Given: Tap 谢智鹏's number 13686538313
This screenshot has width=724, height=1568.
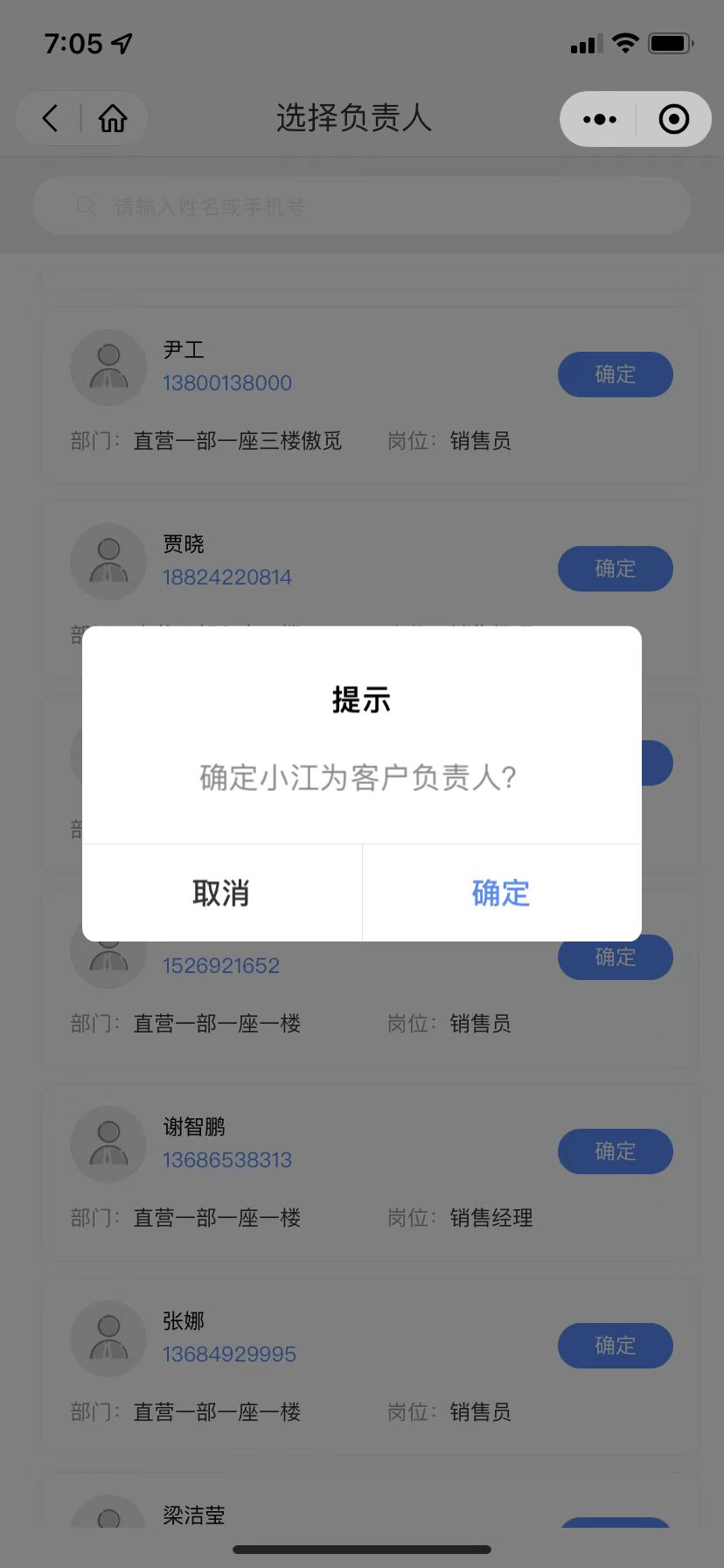Looking at the screenshot, I should (x=227, y=1160).
